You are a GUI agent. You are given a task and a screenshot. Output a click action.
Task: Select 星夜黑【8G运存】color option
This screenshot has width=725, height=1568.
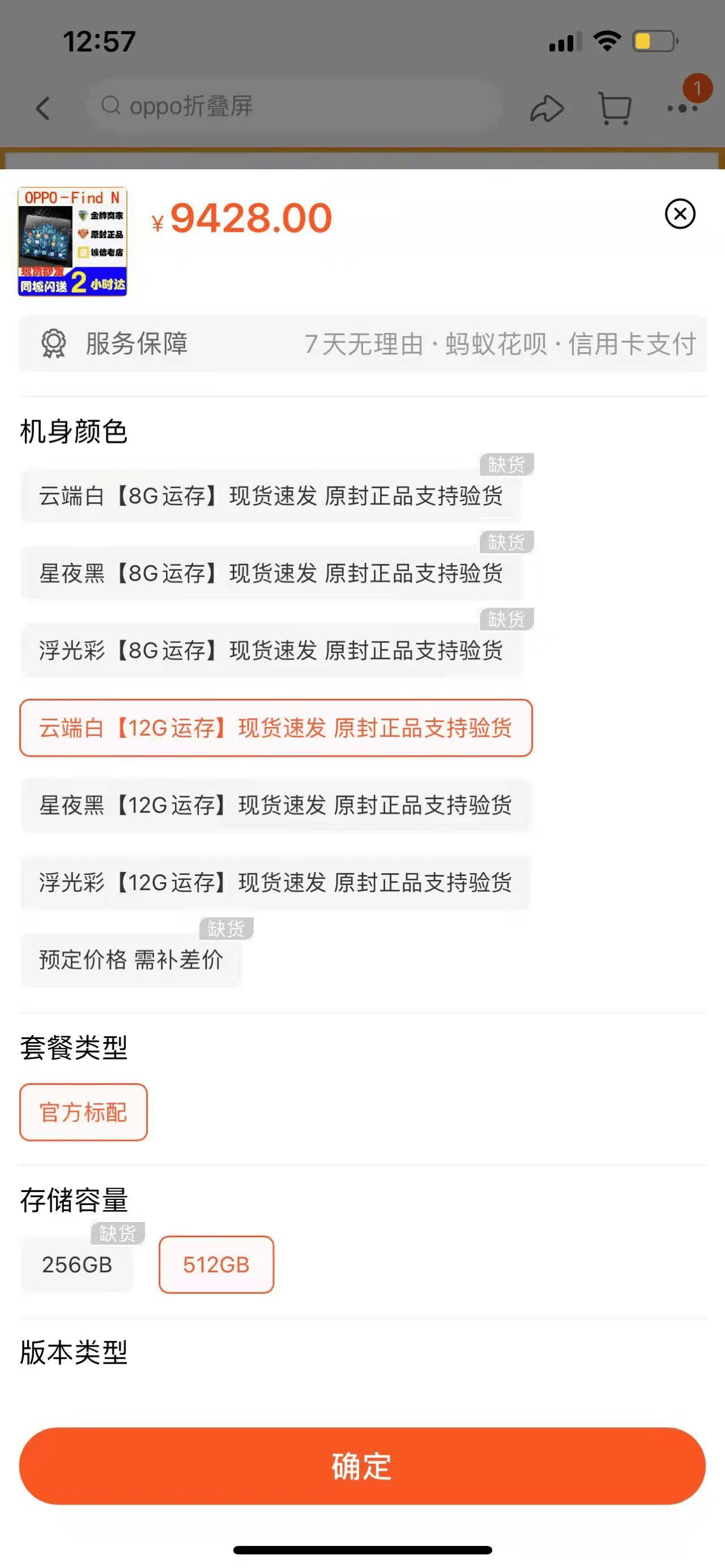[x=271, y=574]
